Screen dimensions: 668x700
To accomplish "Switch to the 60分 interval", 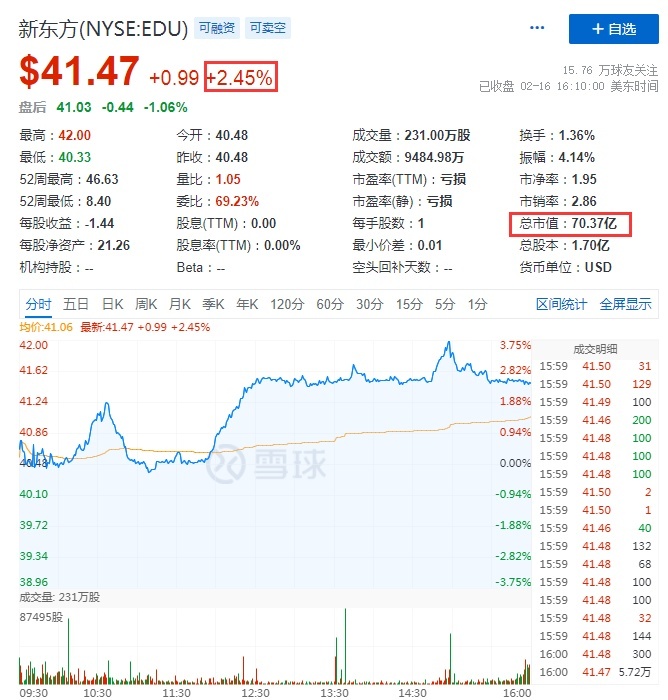I will (331, 304).
